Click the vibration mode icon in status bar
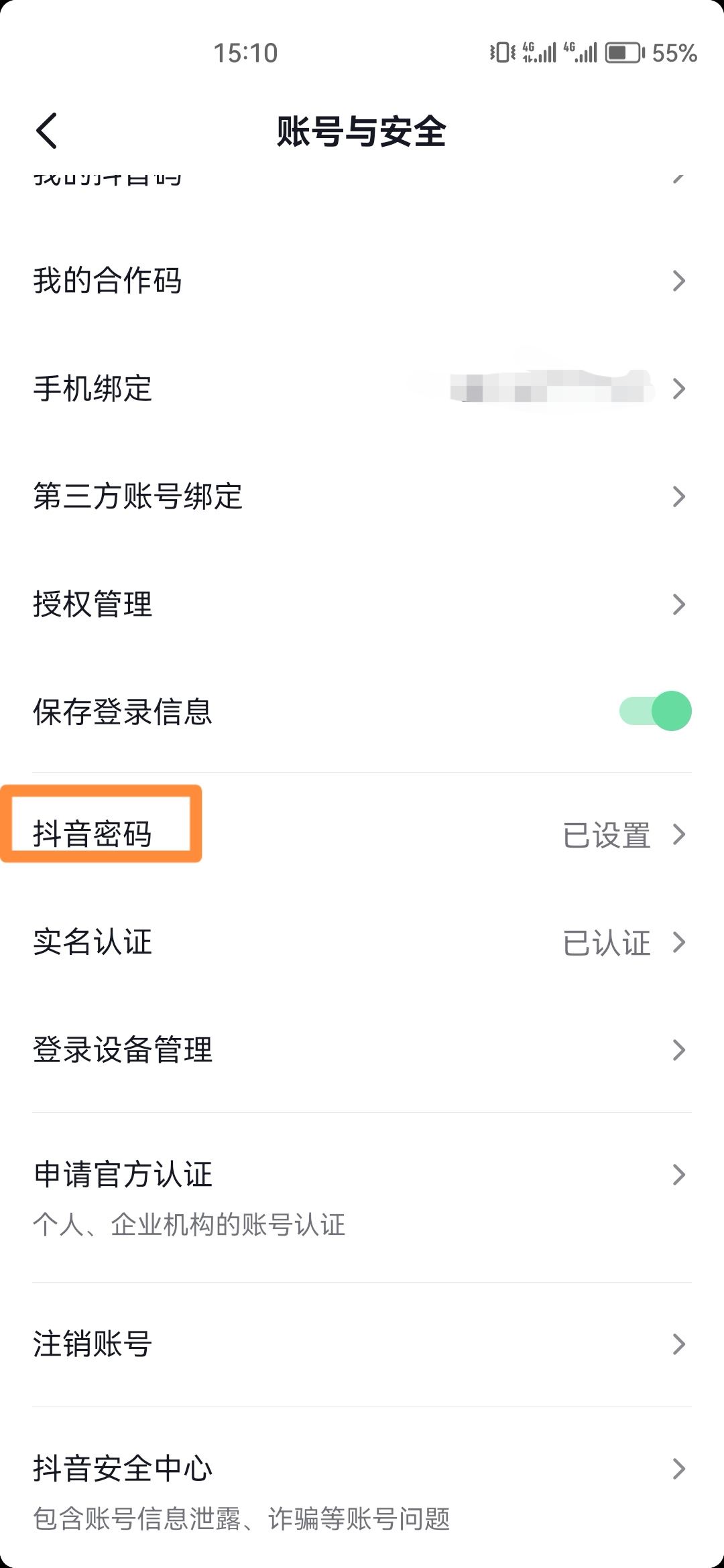 [x=499, y=52]
